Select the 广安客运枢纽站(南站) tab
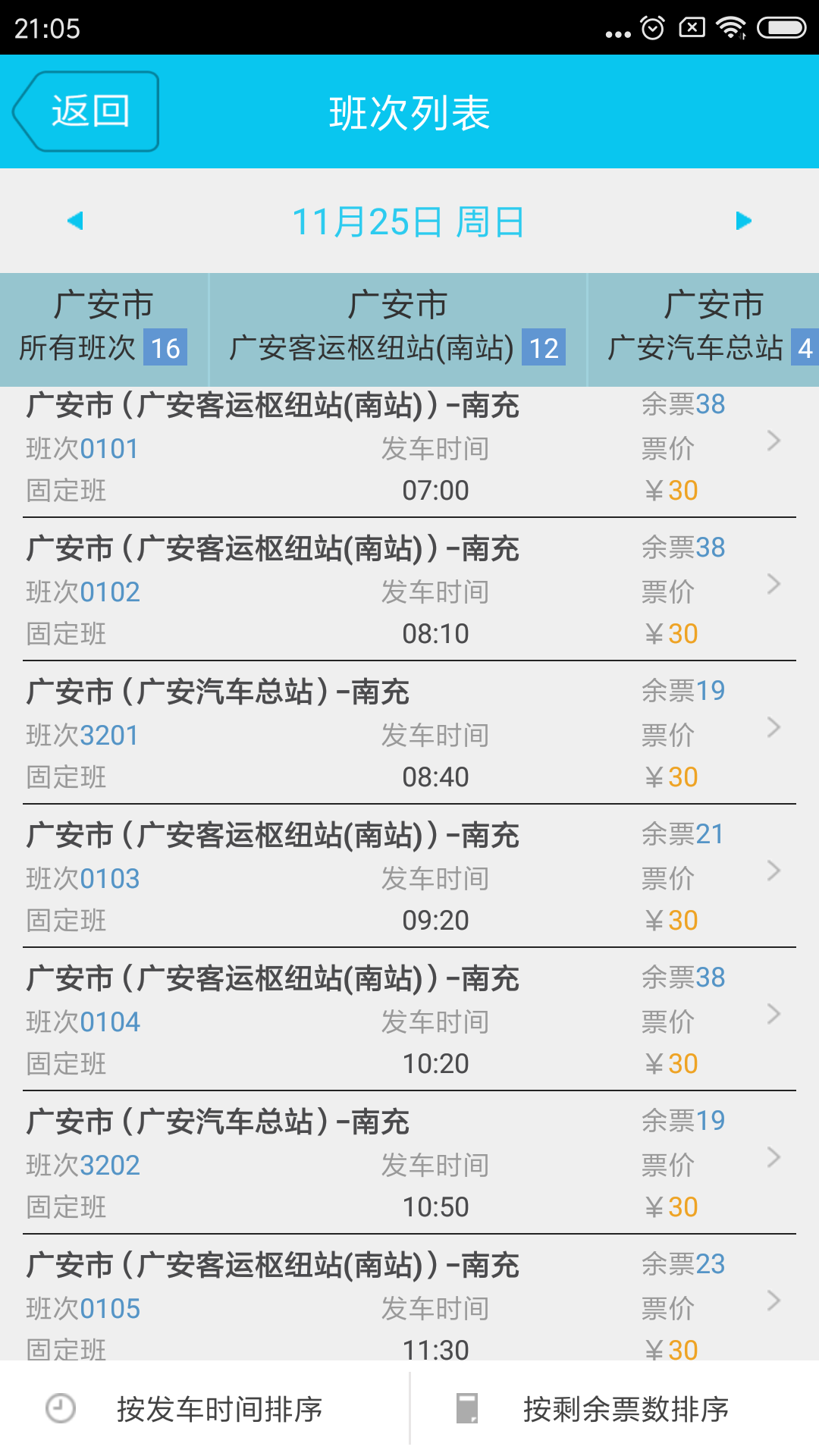This screenshot has height=1456, width=819. click(394, 328)
